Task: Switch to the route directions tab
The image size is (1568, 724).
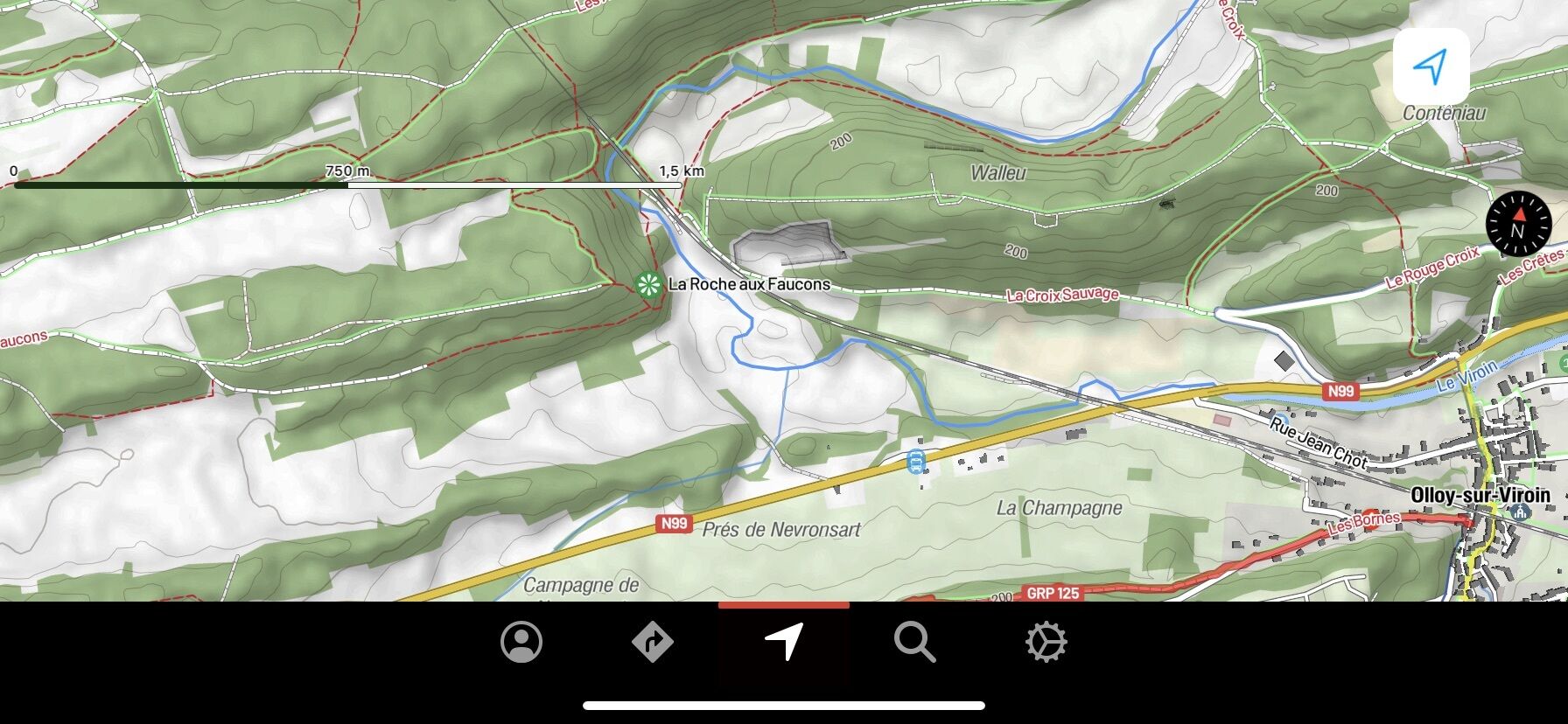Action: [x=653, y=643]
